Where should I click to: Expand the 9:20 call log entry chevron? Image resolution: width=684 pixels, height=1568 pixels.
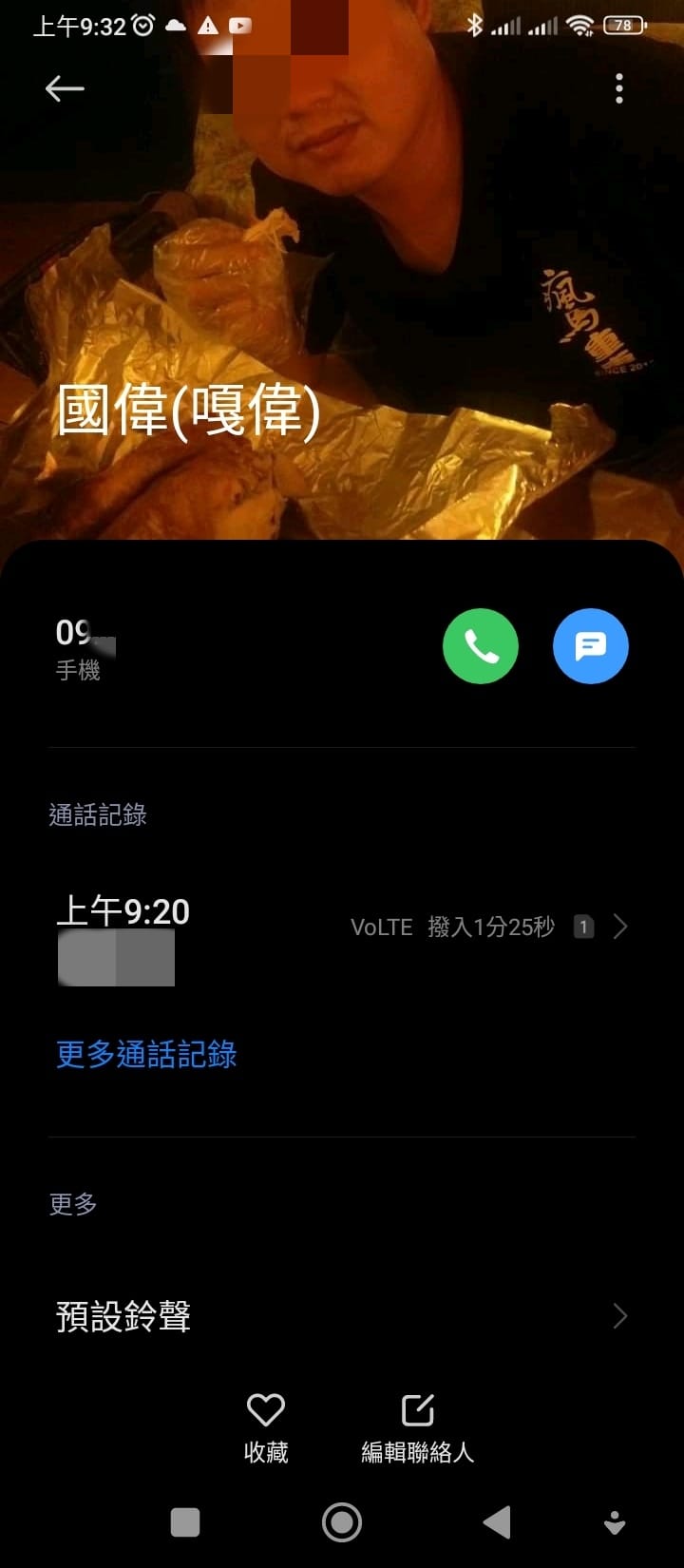[620, 927]
